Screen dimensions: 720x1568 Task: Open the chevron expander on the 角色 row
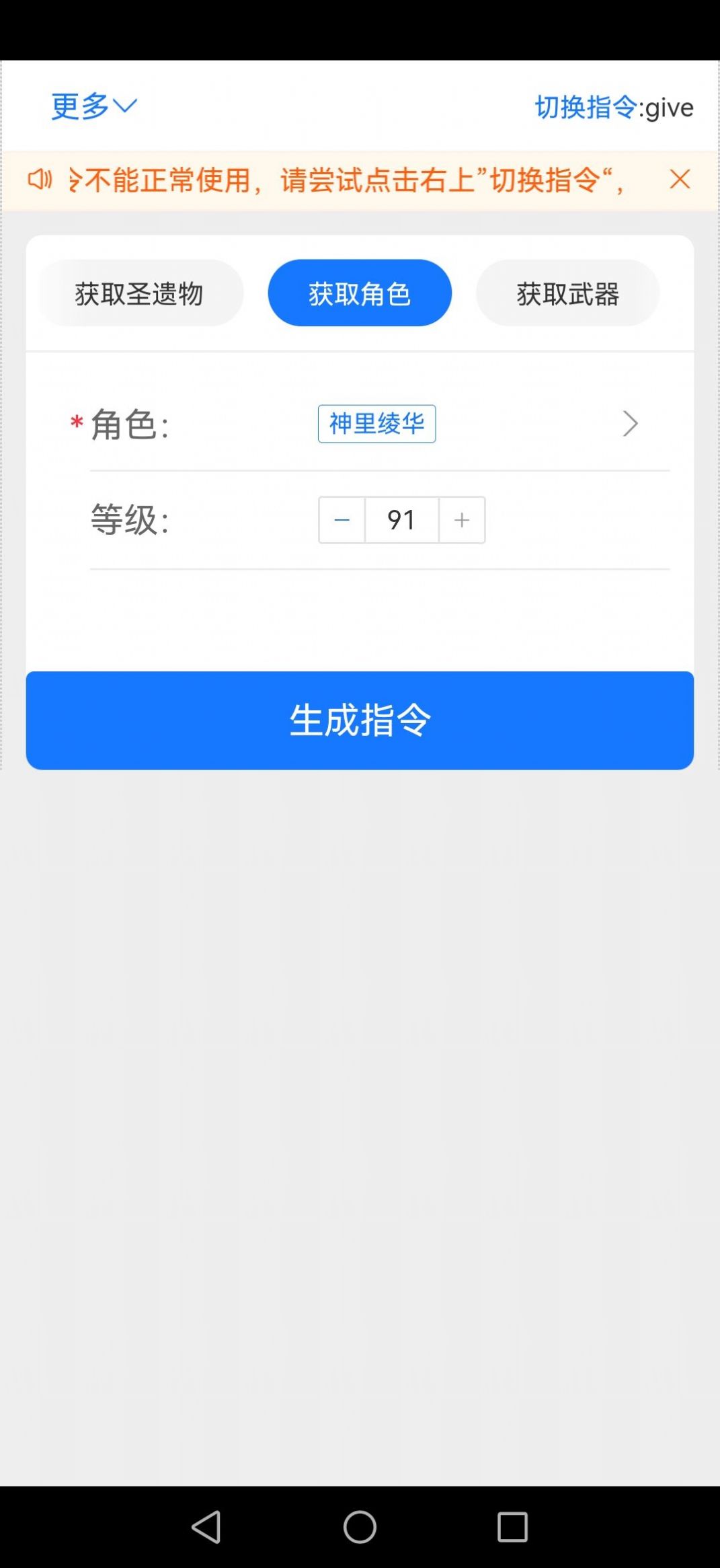point(630,424)
